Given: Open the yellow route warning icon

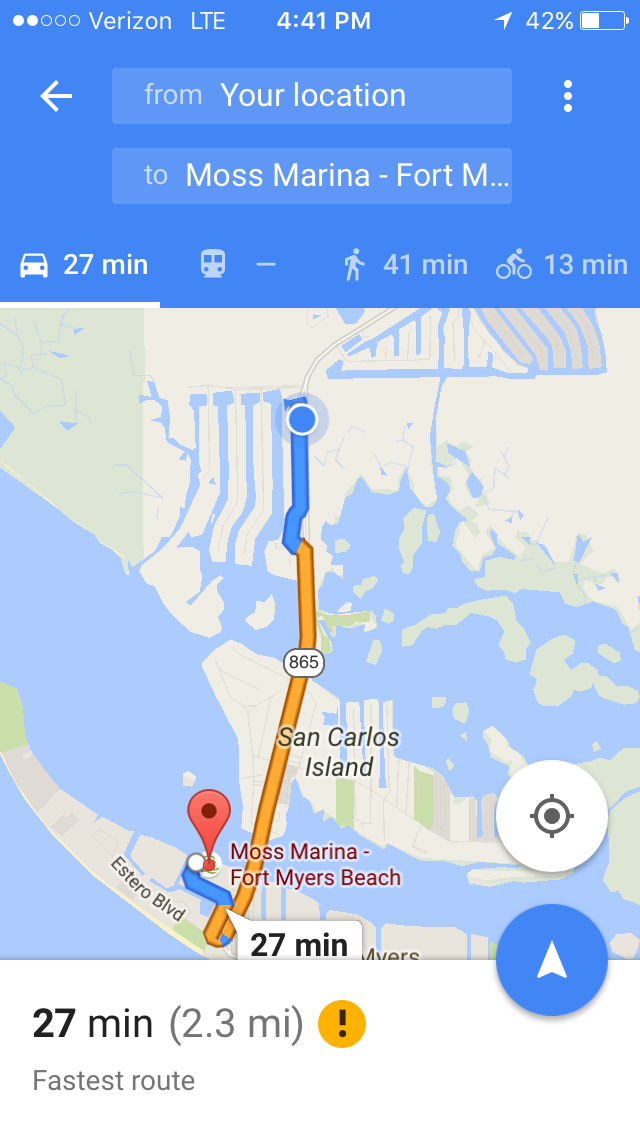Looking at the screenshot, I should [x=342, y=1024].
